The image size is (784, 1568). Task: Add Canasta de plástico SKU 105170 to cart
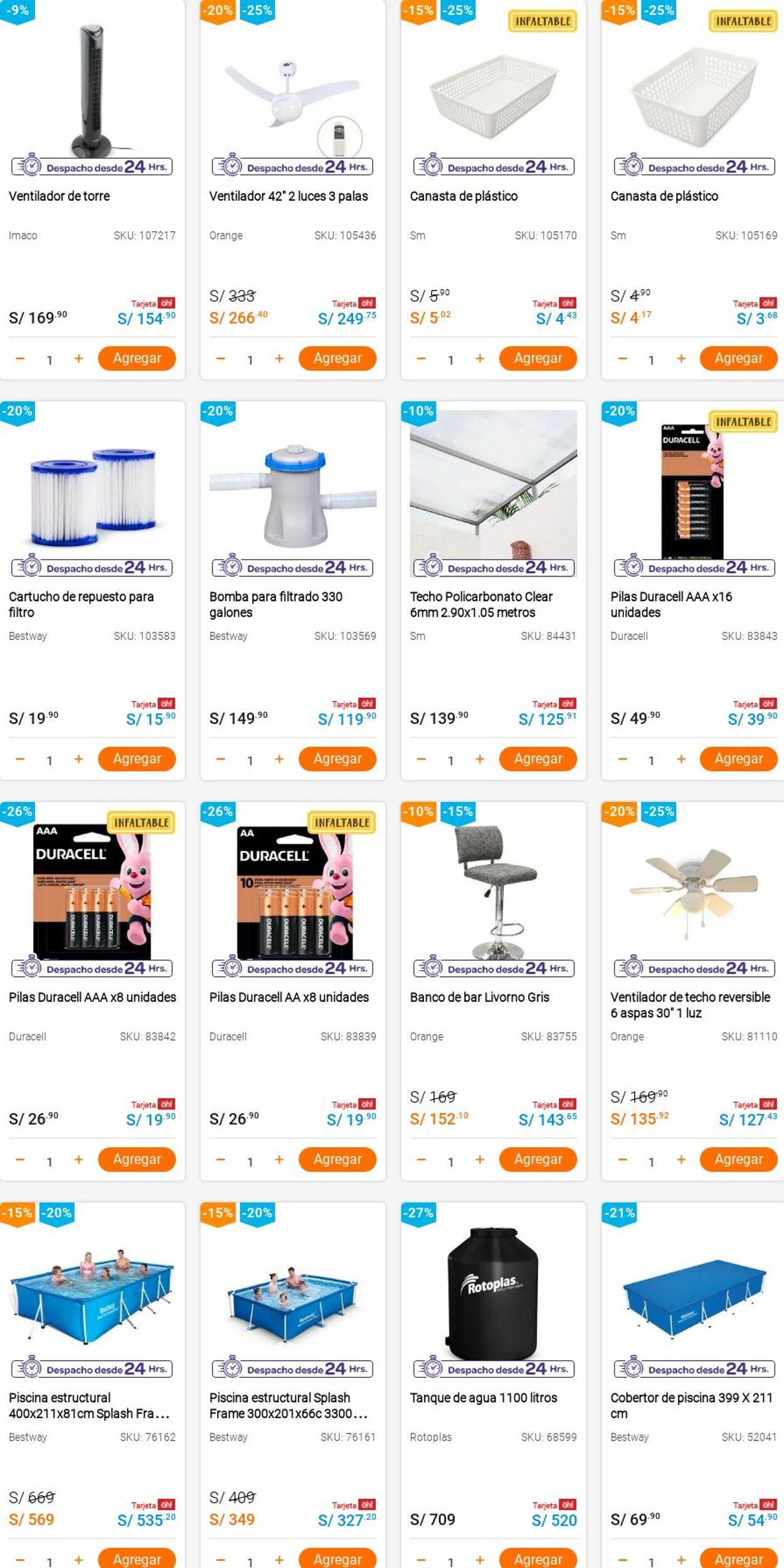point(538,358)
